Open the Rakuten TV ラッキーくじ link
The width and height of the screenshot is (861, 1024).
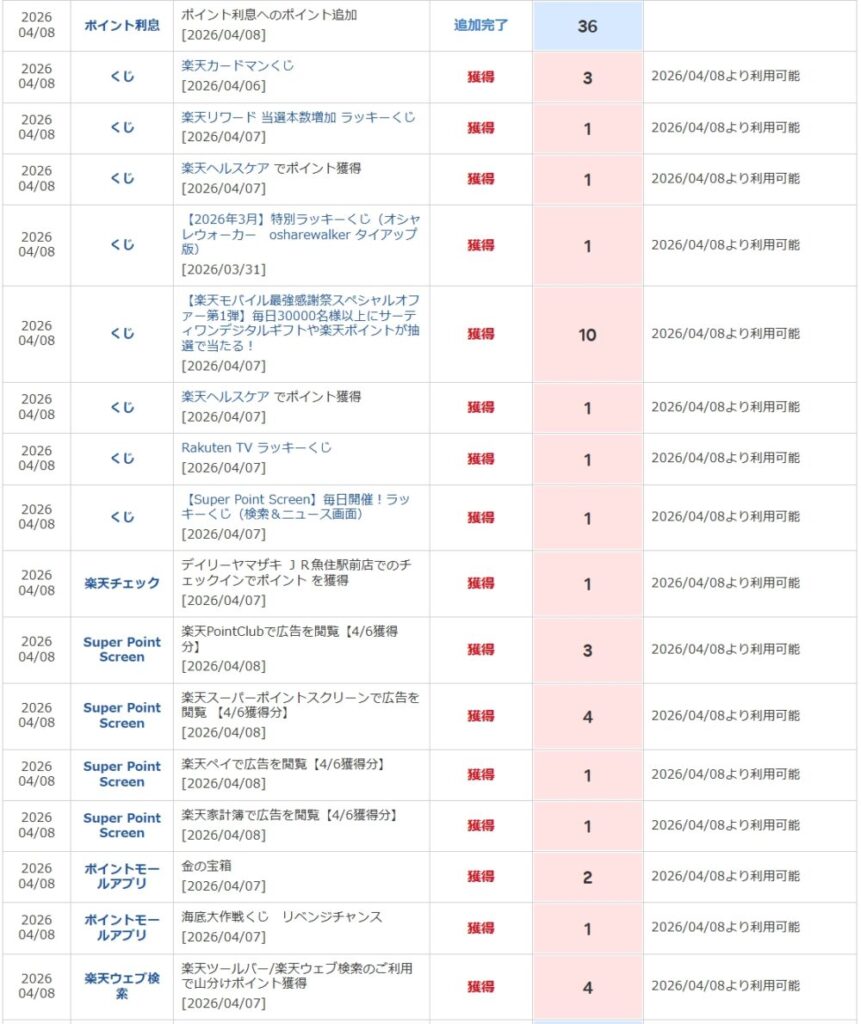[x=257, y=448]
